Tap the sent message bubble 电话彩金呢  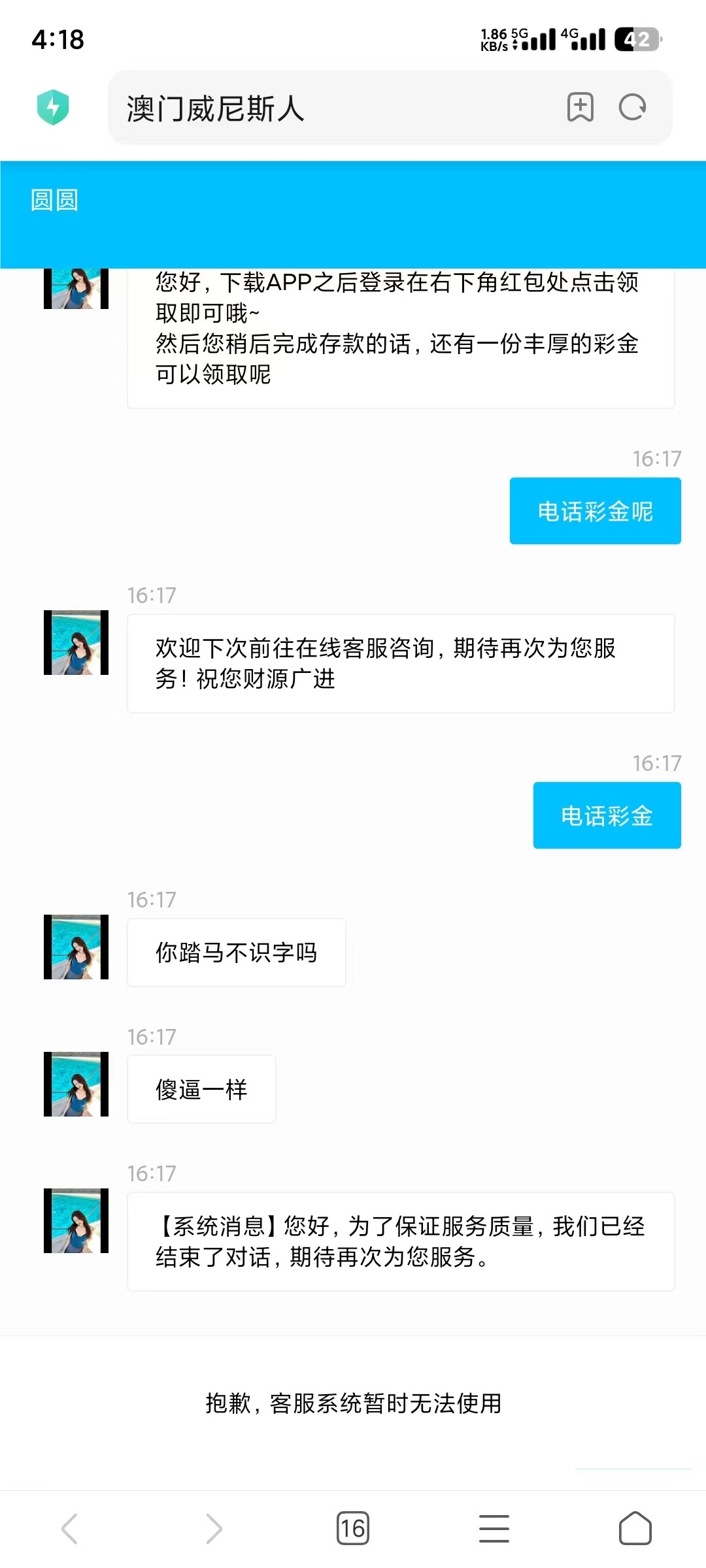click(x=594, y=511)
